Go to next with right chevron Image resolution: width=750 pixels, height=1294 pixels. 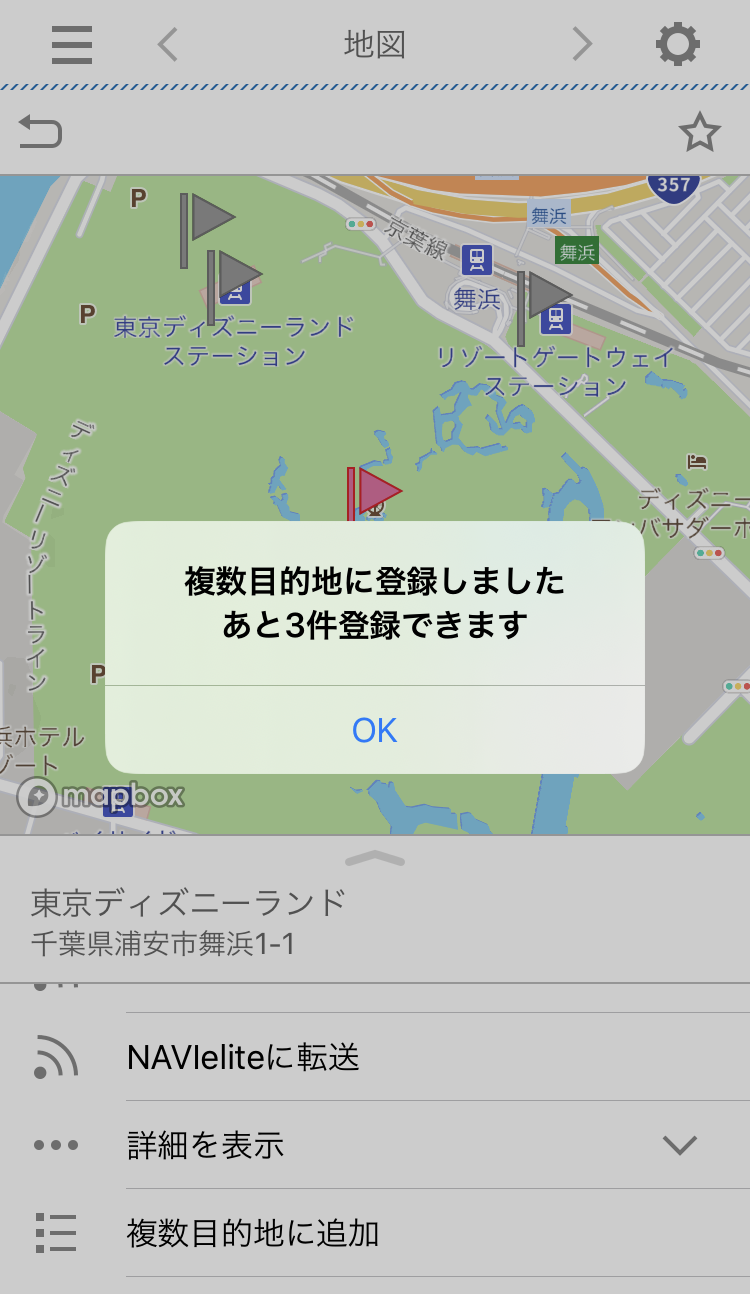click(x=582, y=45)
